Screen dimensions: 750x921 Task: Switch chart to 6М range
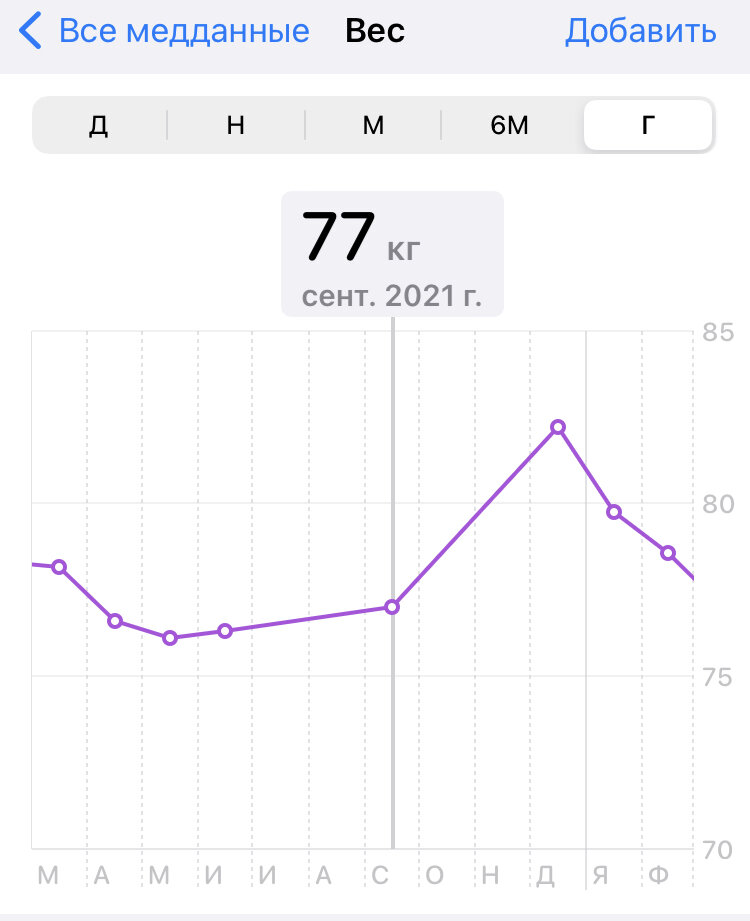tap(510, 126)
